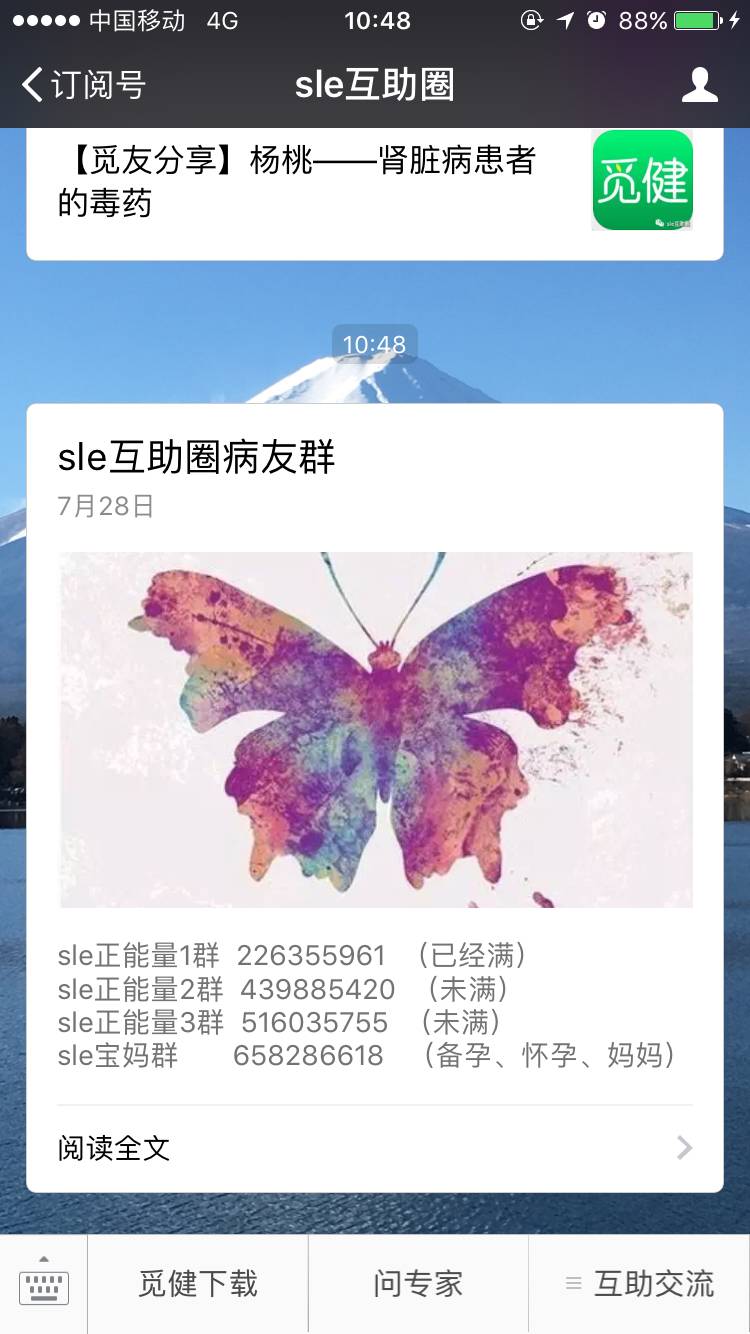
Task: Open the 觅健下载 menu button
Action: click(x=198, y=1284)
